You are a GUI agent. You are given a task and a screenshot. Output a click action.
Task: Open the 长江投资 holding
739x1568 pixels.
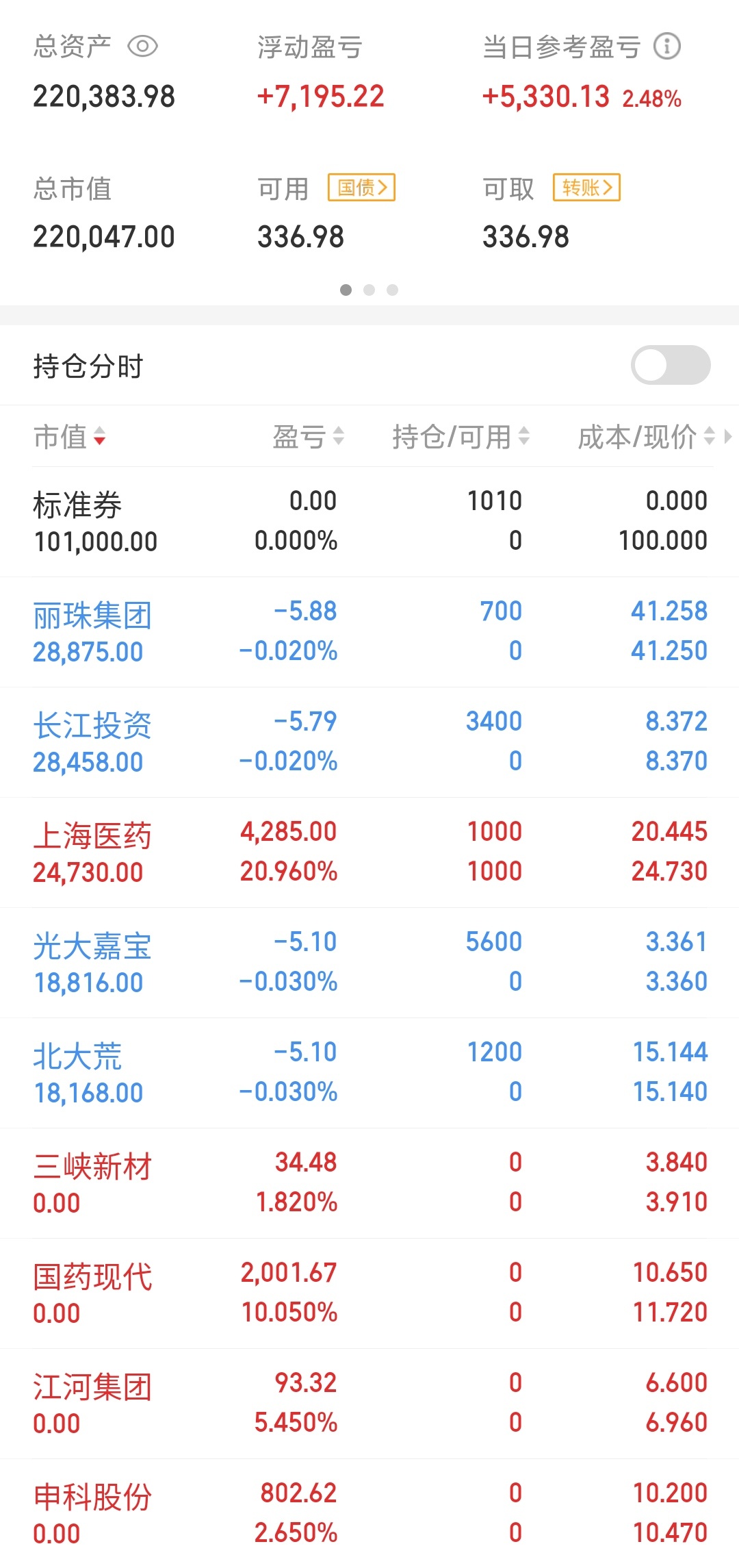(369, 742)
